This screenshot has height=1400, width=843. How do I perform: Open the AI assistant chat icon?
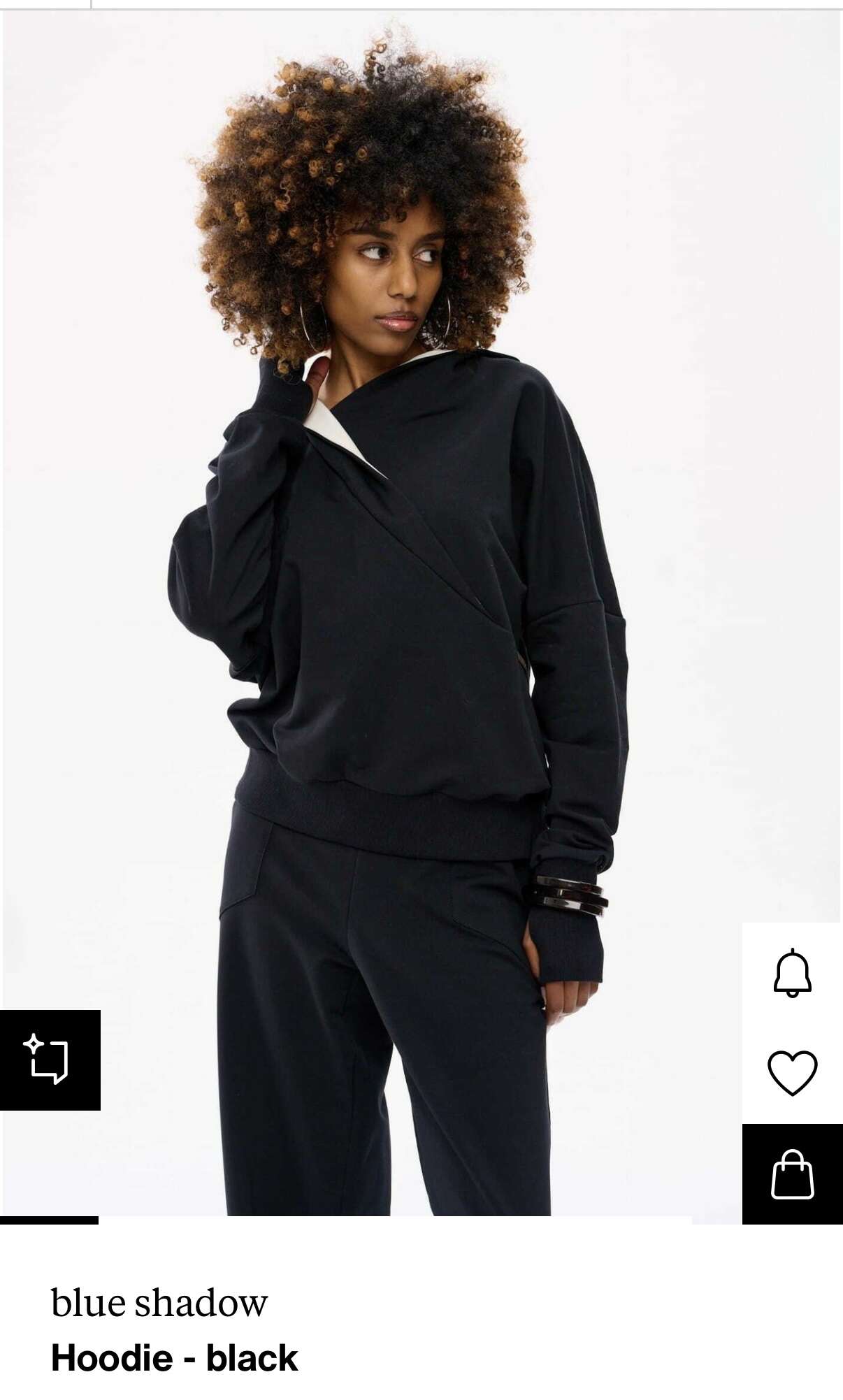(49, 1060)
